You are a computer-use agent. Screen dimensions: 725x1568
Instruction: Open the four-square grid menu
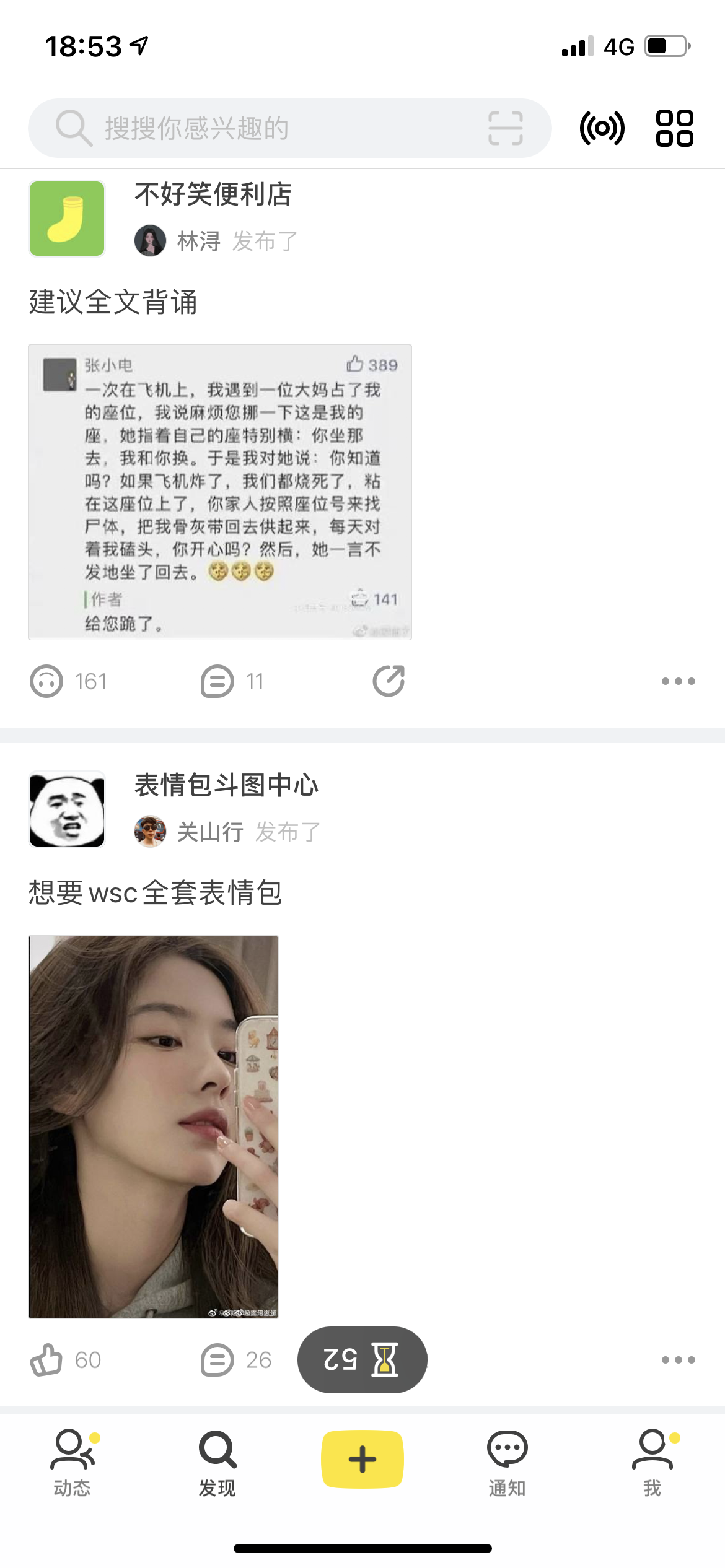[674, 128]
